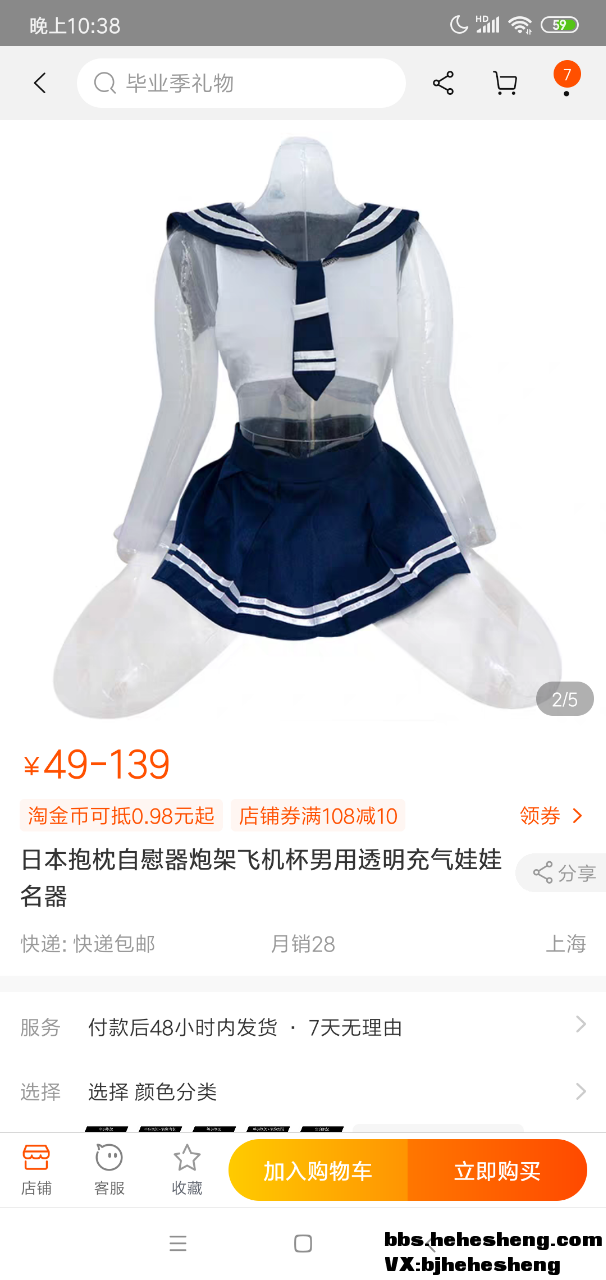Add item to favorites 收藏

(187, 1169)
